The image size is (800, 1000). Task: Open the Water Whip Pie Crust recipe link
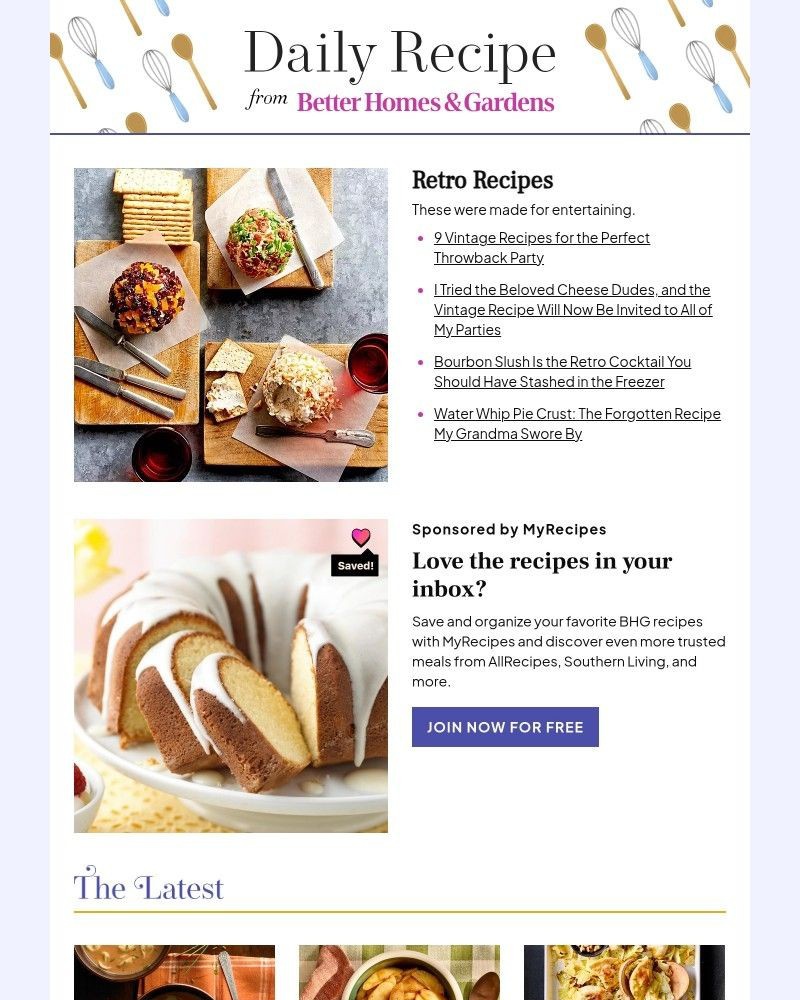(577, 423)
